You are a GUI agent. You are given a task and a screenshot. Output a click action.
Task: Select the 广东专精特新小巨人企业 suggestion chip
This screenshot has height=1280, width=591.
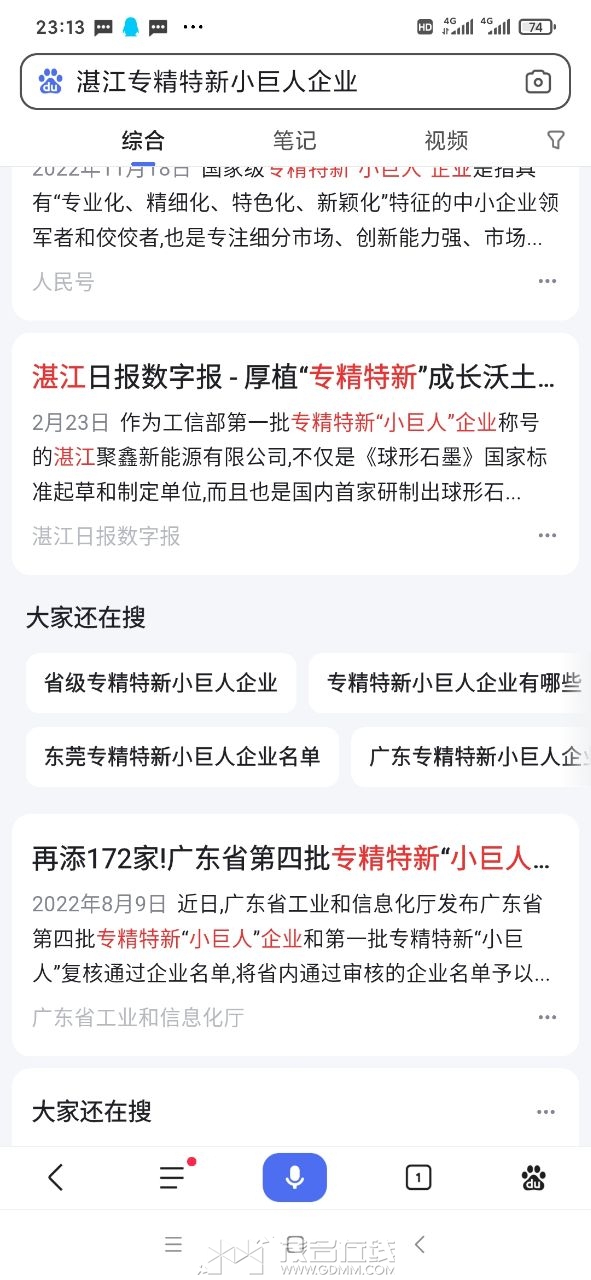[x=471, y=757]
